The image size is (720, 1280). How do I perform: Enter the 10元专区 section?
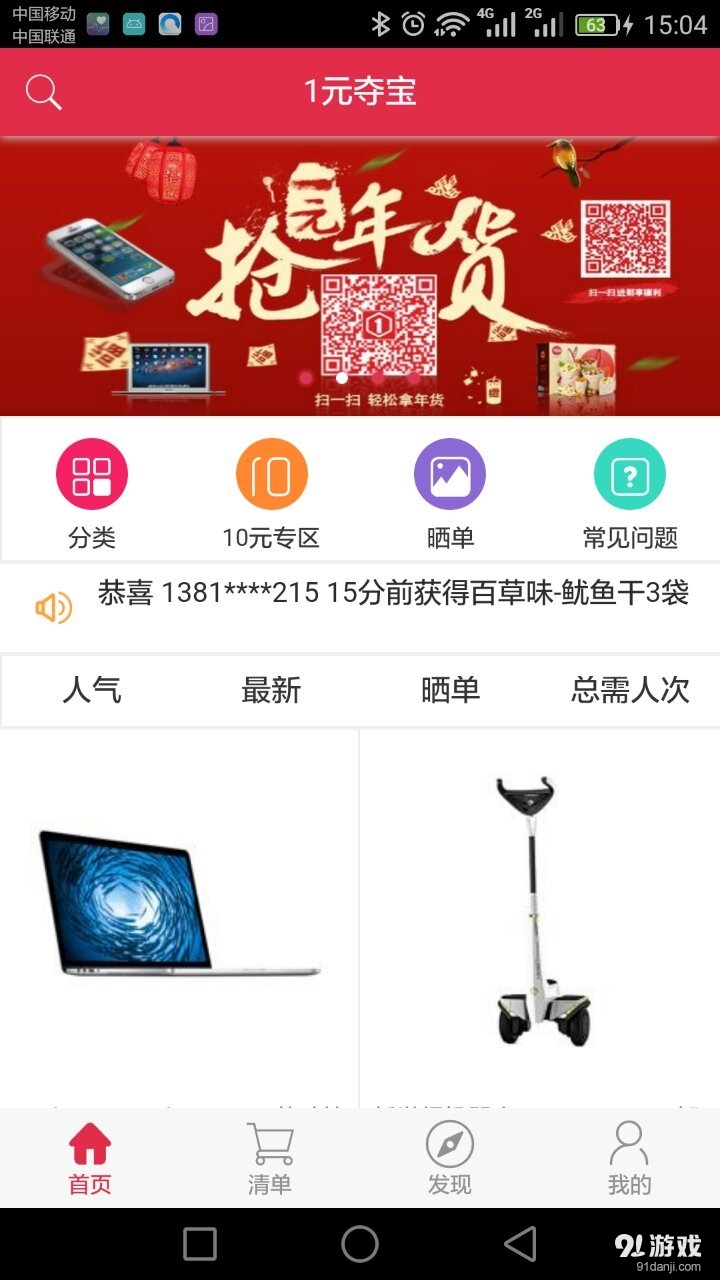[270, 473]
